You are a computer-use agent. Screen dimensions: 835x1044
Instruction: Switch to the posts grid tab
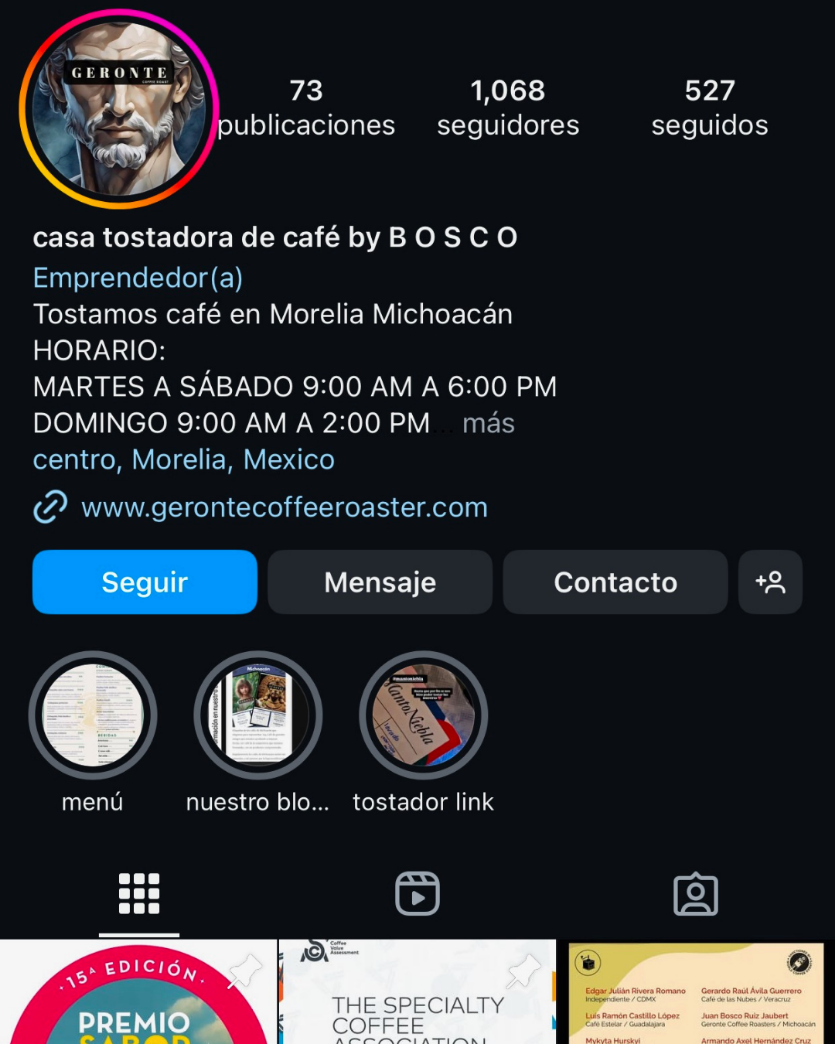(139, 894)
